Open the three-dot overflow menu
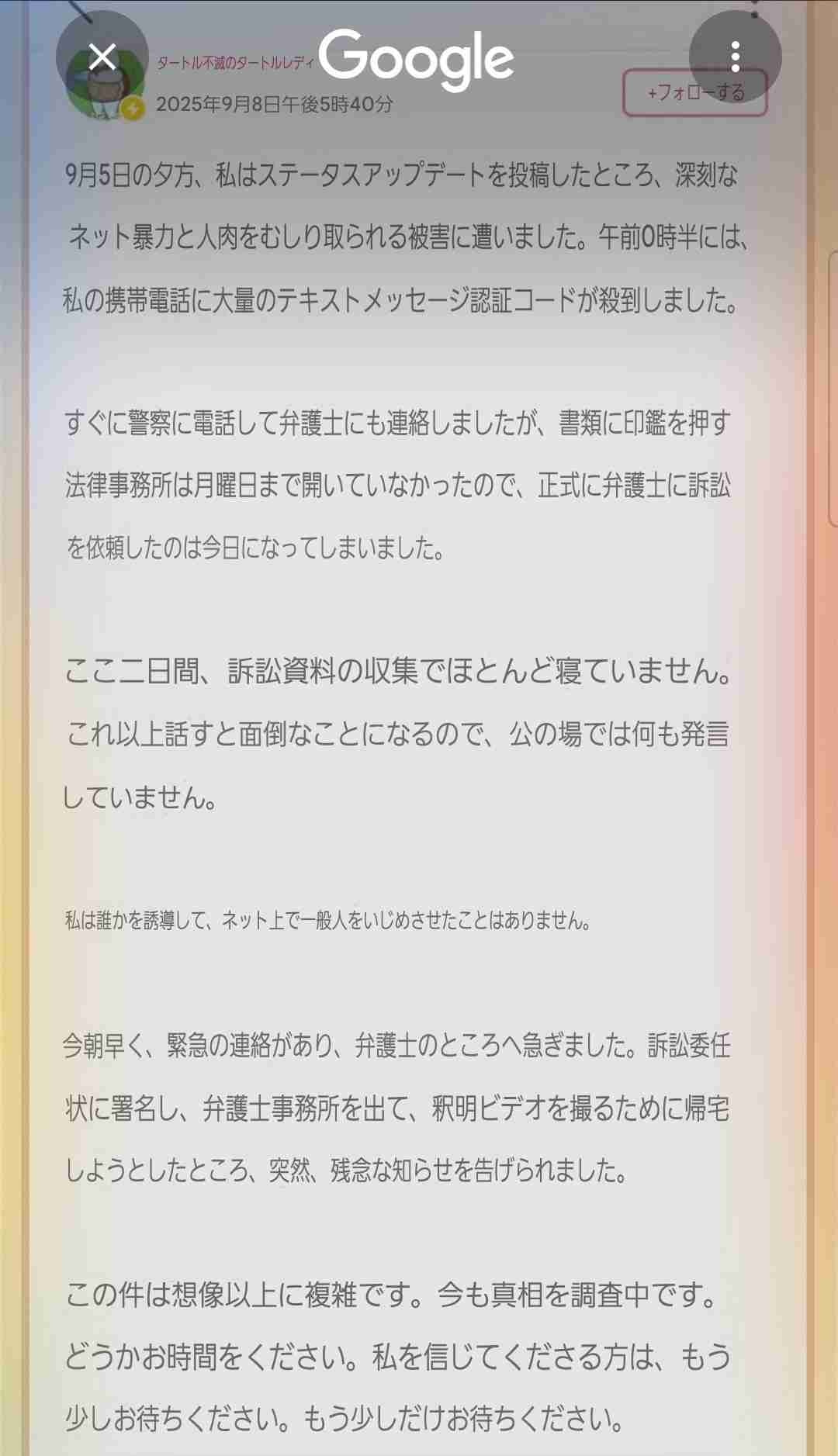Viewport: 838px width, 1456px height. point(735,57)
